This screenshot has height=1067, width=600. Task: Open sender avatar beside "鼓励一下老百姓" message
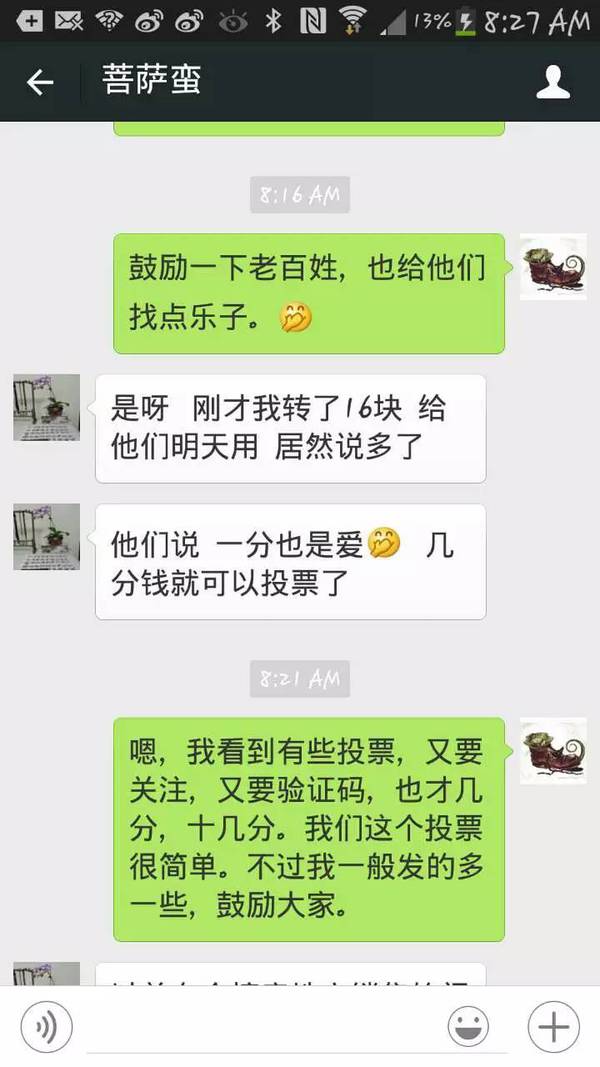[x=553, y=267]
